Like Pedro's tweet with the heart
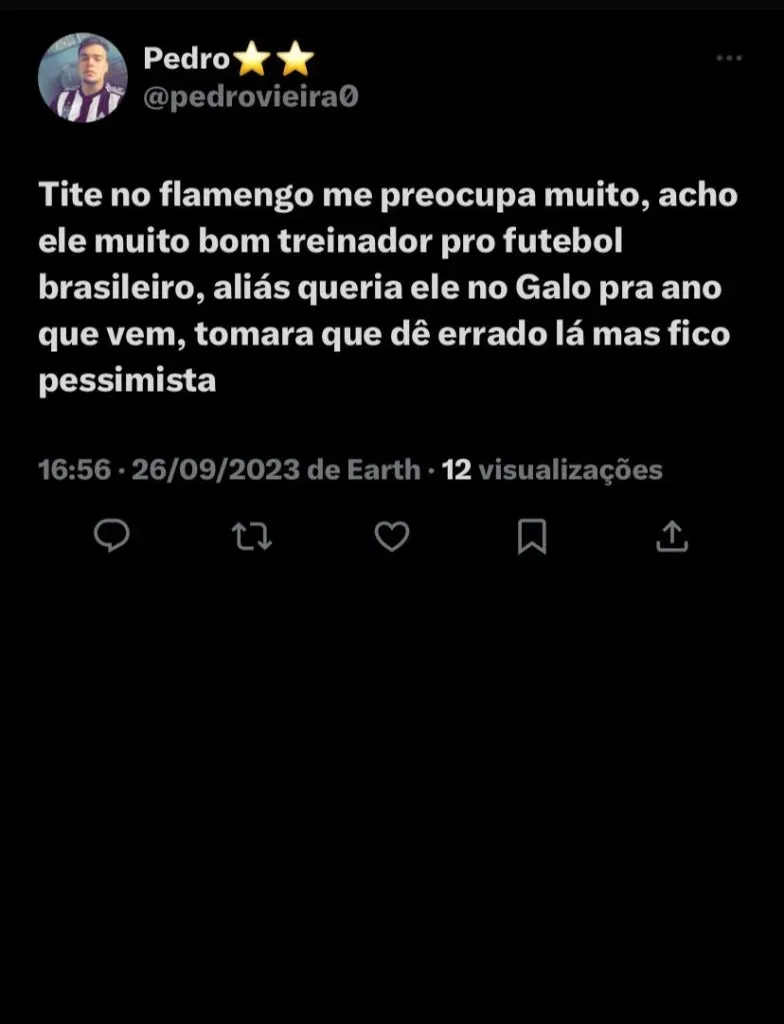 pos(392,537)
